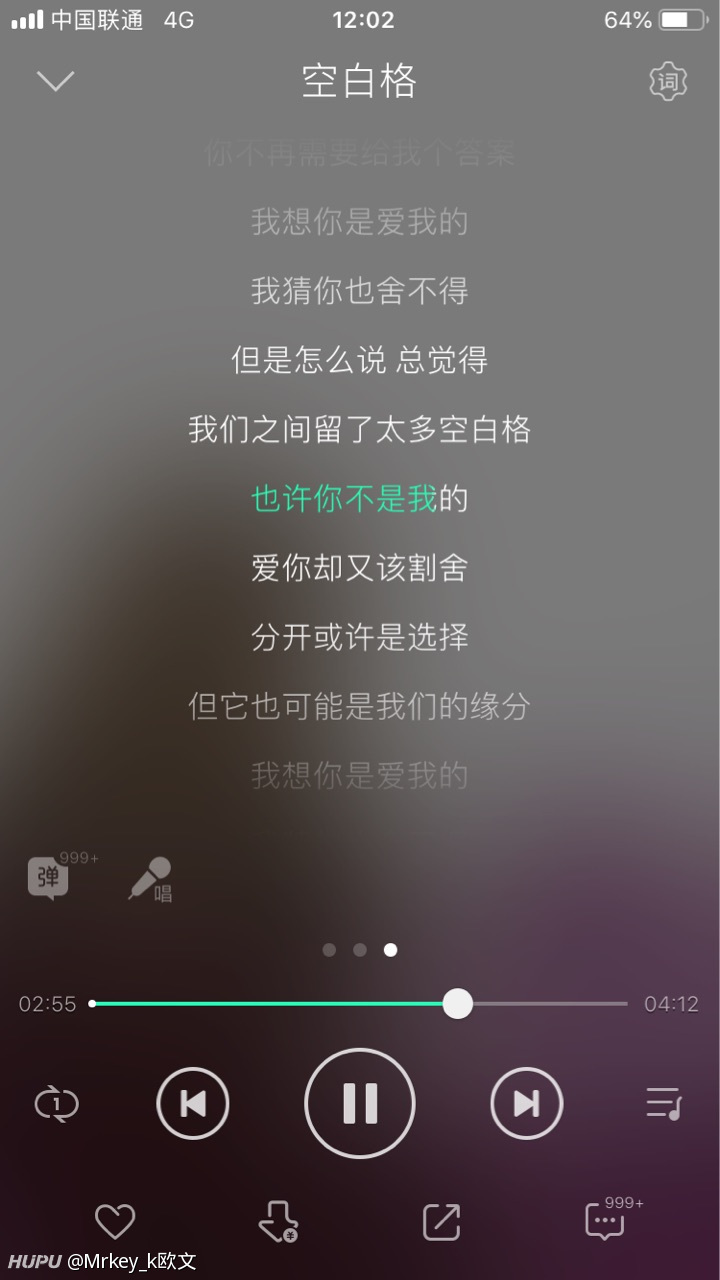
Task: Select the middle page indicator dot
Action: tap(359, 950)
